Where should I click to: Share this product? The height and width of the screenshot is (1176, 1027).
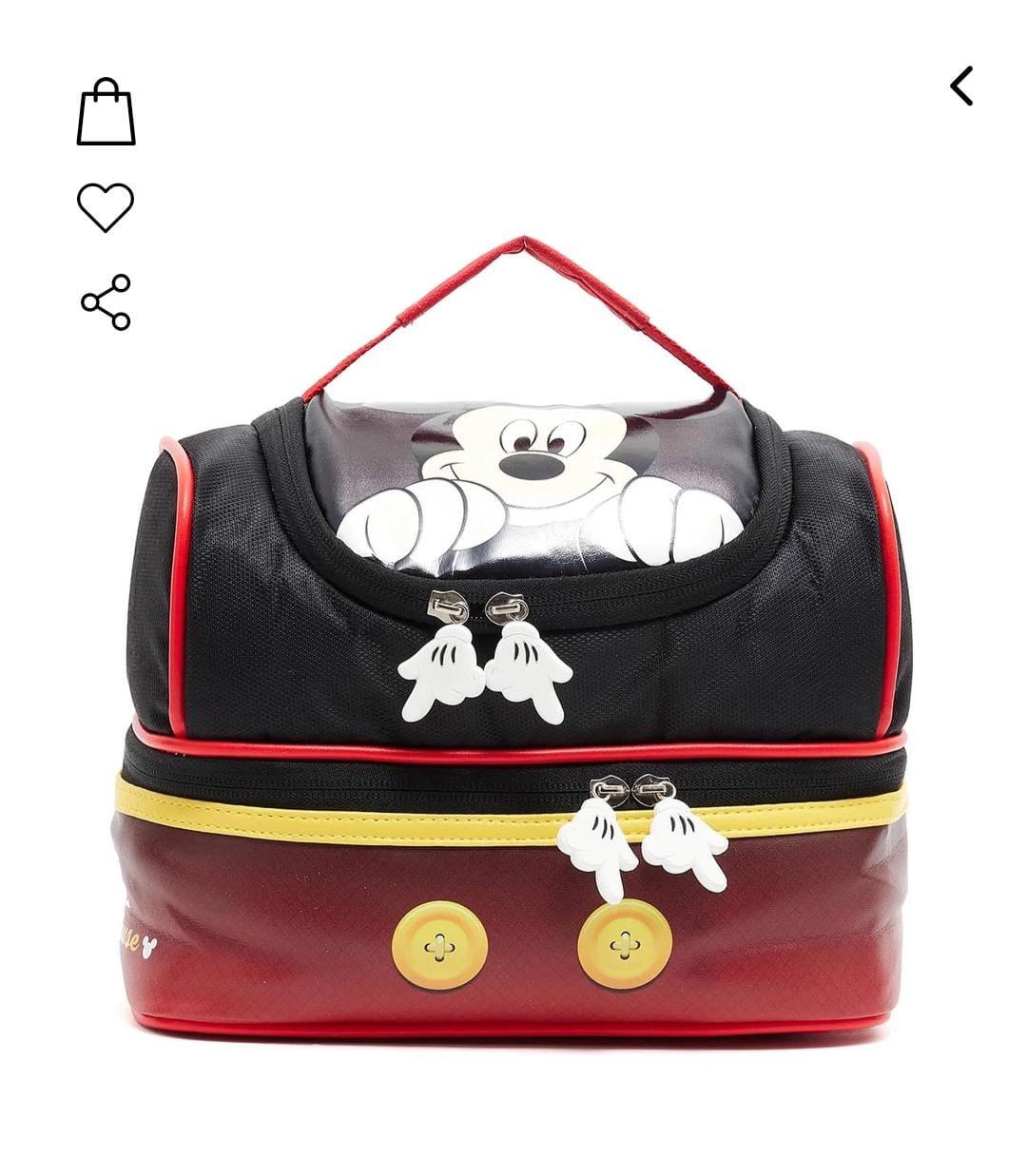pos(106,302)
